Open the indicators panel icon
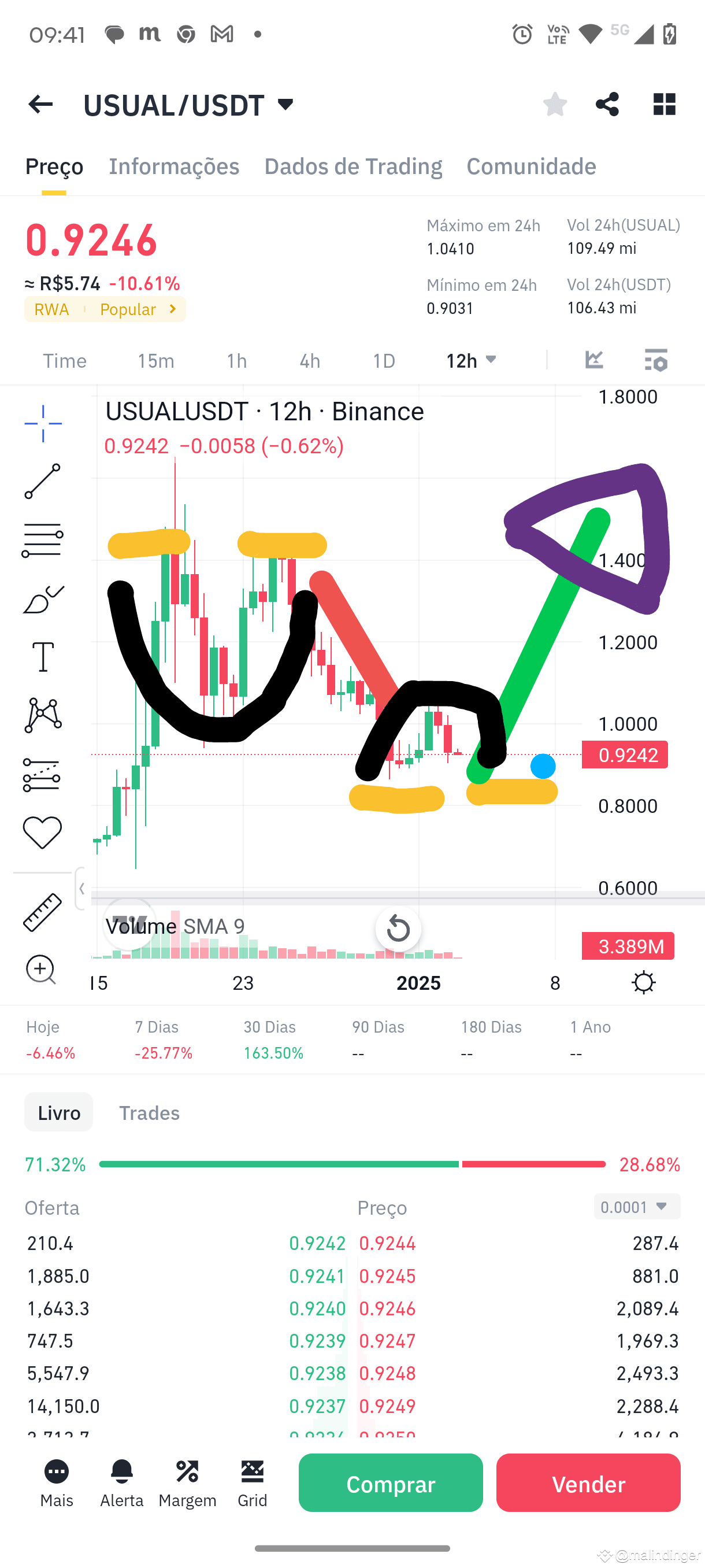Image resolution: width=705 pixels, height=1568 pixels. click(x=655, y=360)
